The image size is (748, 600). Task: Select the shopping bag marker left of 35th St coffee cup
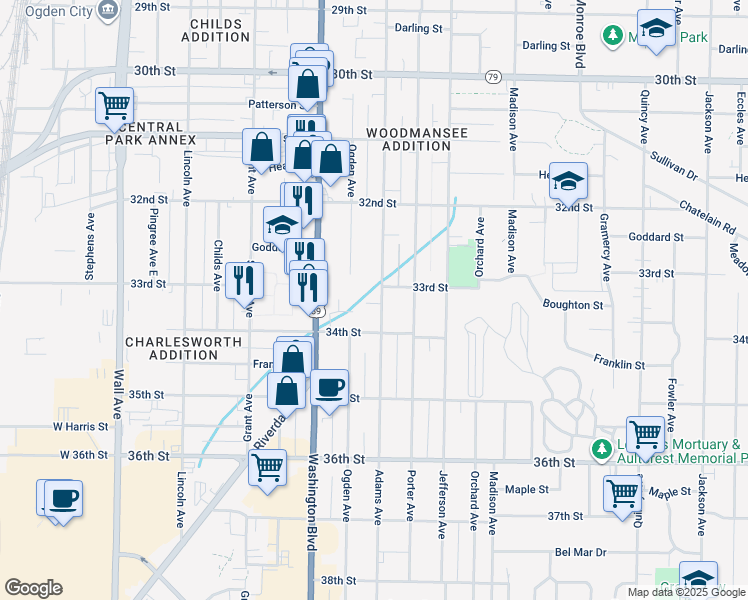286,393
